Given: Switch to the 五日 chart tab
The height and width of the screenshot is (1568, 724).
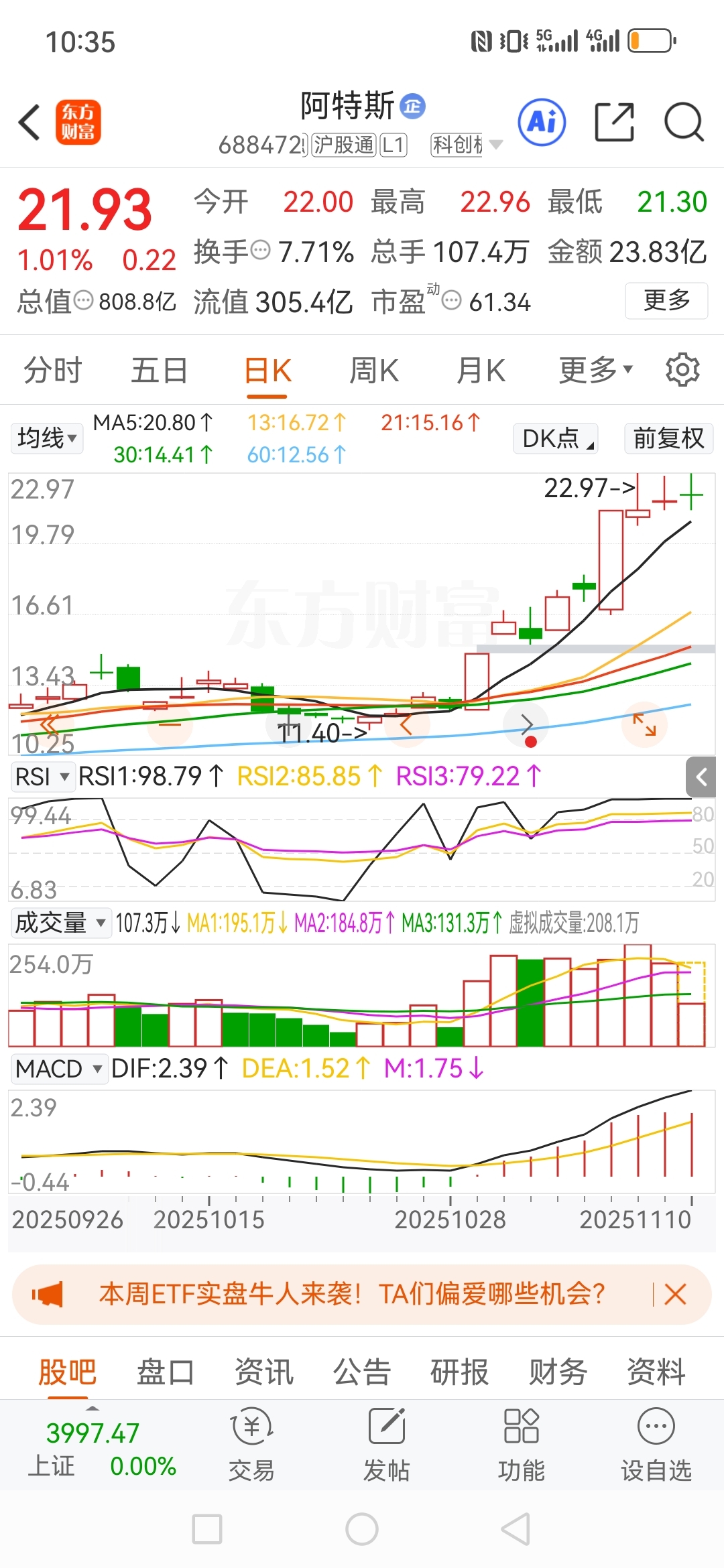Looking at the screenshot, I should [159, 371].
